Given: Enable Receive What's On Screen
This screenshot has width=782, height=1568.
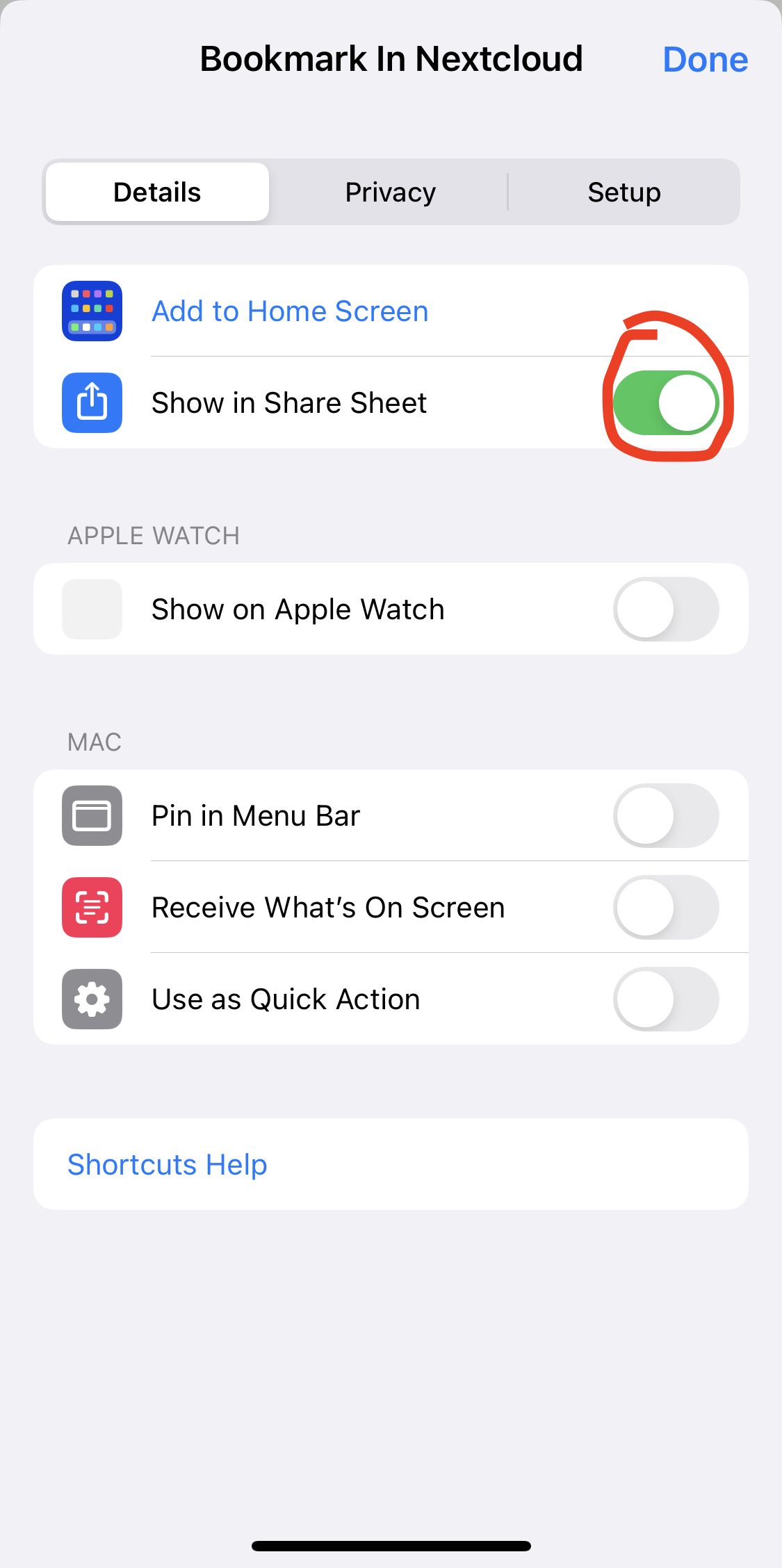Looking at the screenshot, I should pos(665,908).
